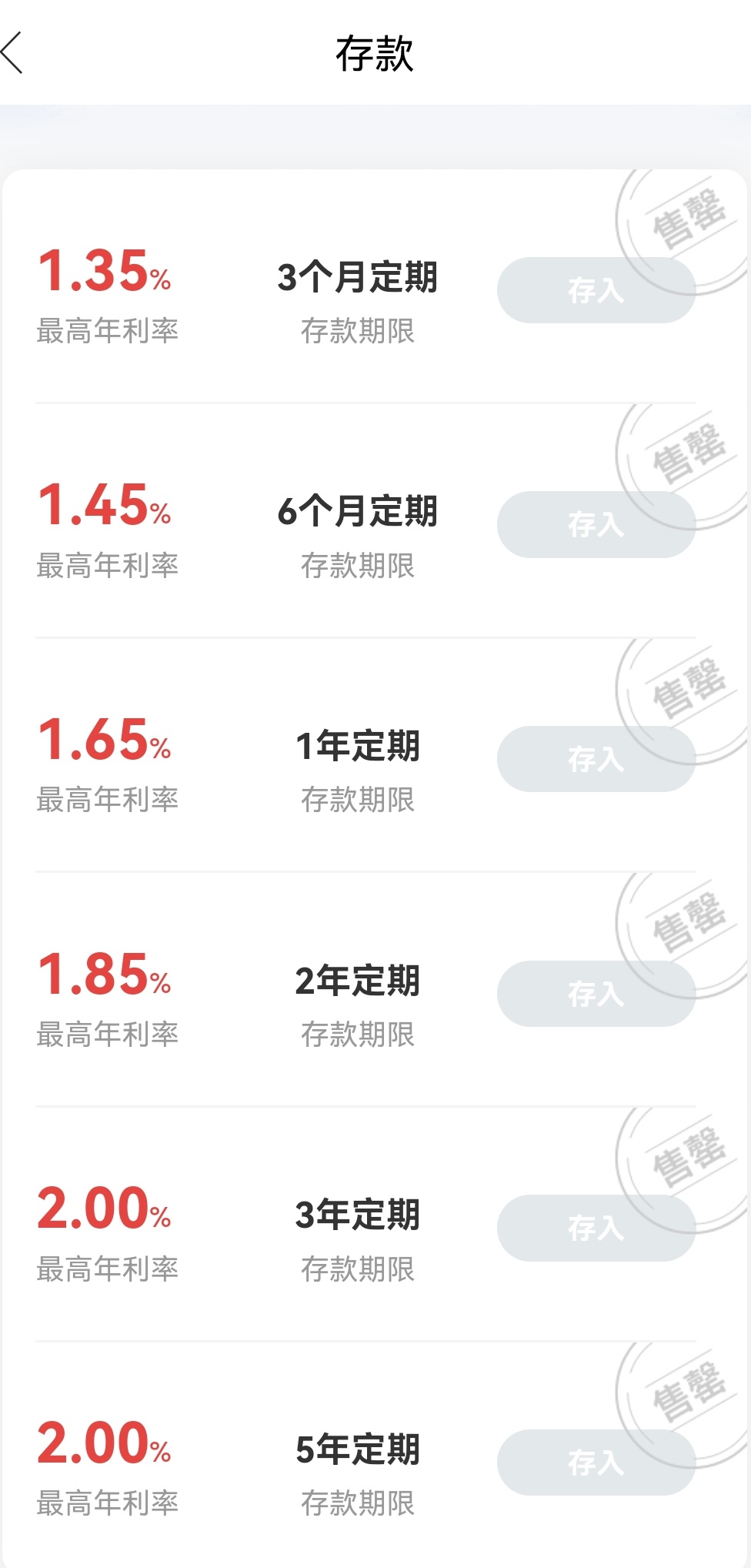Click the 存入 button for 3年定期
This screenshot has width=751, height=1568.
(x=596, y=1229)
